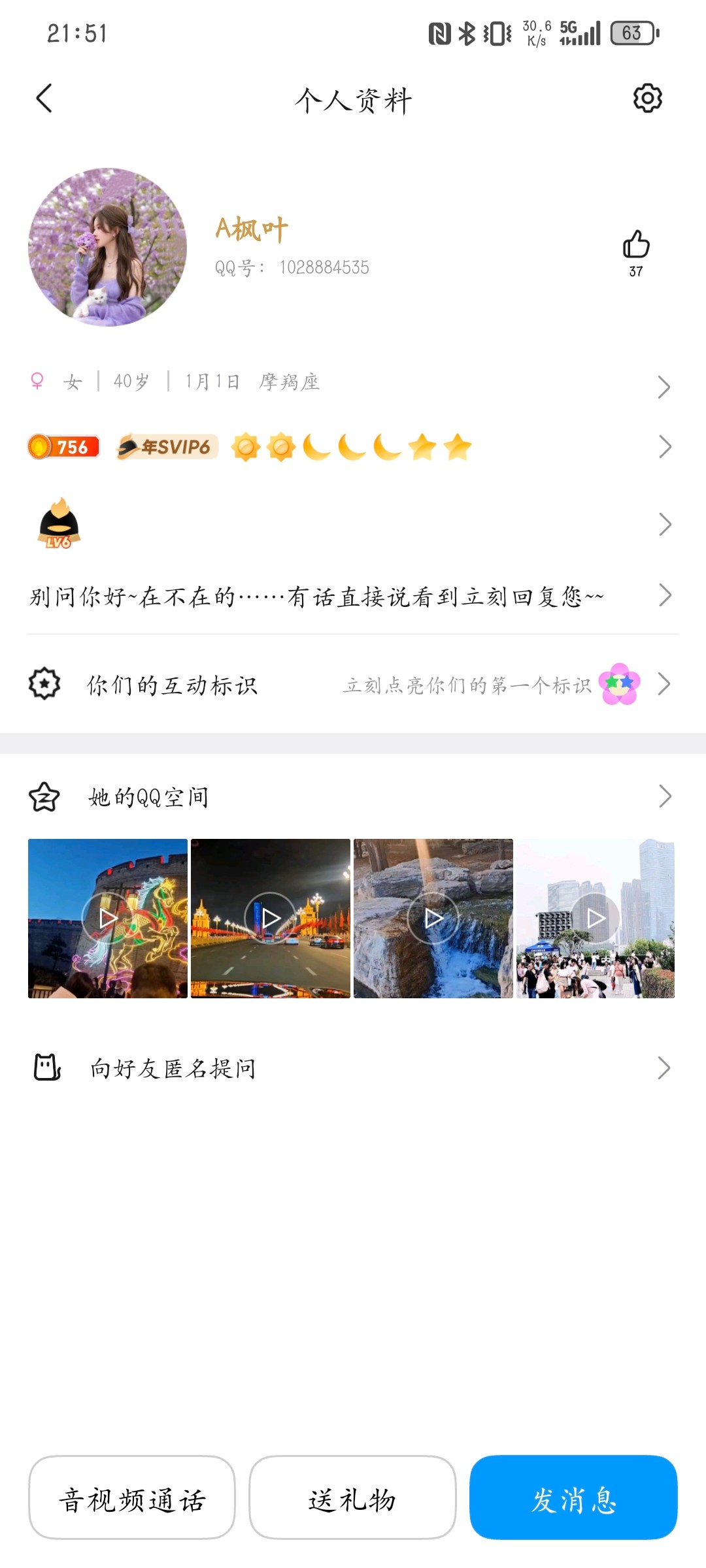
Task: Tap 发消息 to send a message
Action: click(x=573, y=1497)
